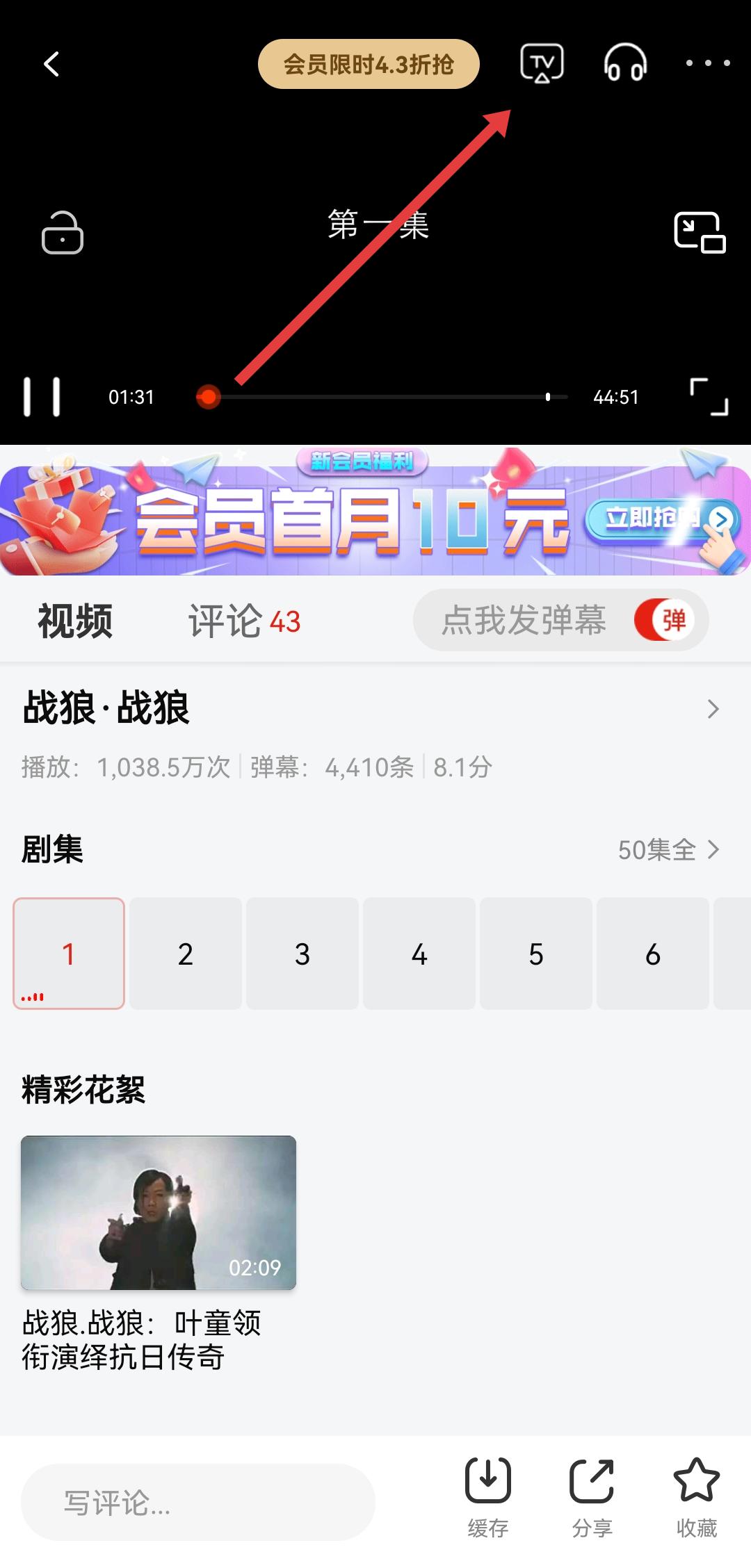751x1568 pixels.
Task: Open the 会员限时4.3折抢 member offer
Action: 369,65
